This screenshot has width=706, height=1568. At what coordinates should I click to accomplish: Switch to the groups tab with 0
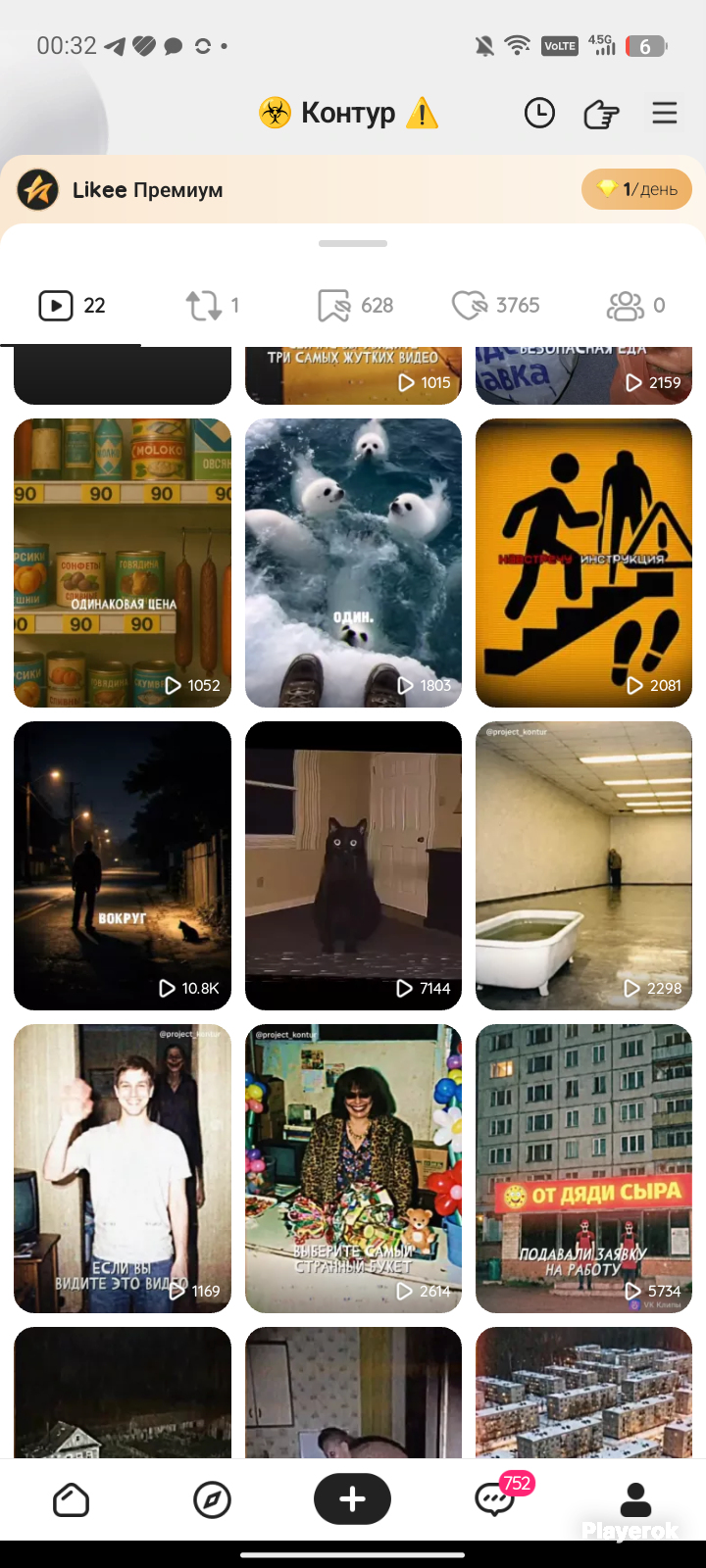[635, 306]
